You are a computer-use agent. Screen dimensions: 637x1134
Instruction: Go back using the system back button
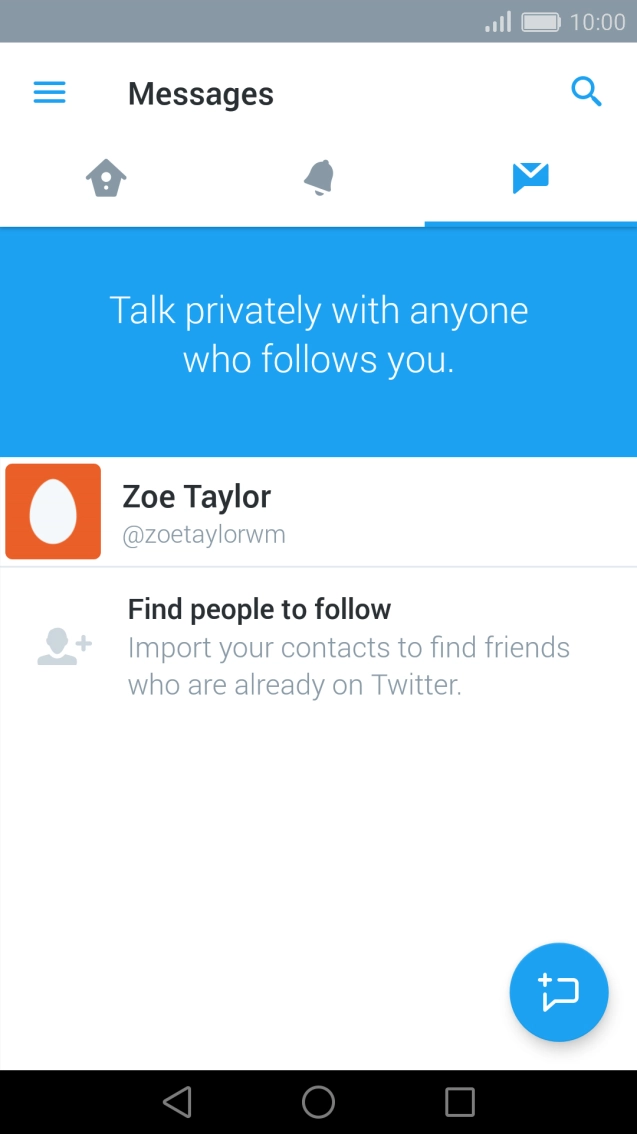(x=177, y=1102)
